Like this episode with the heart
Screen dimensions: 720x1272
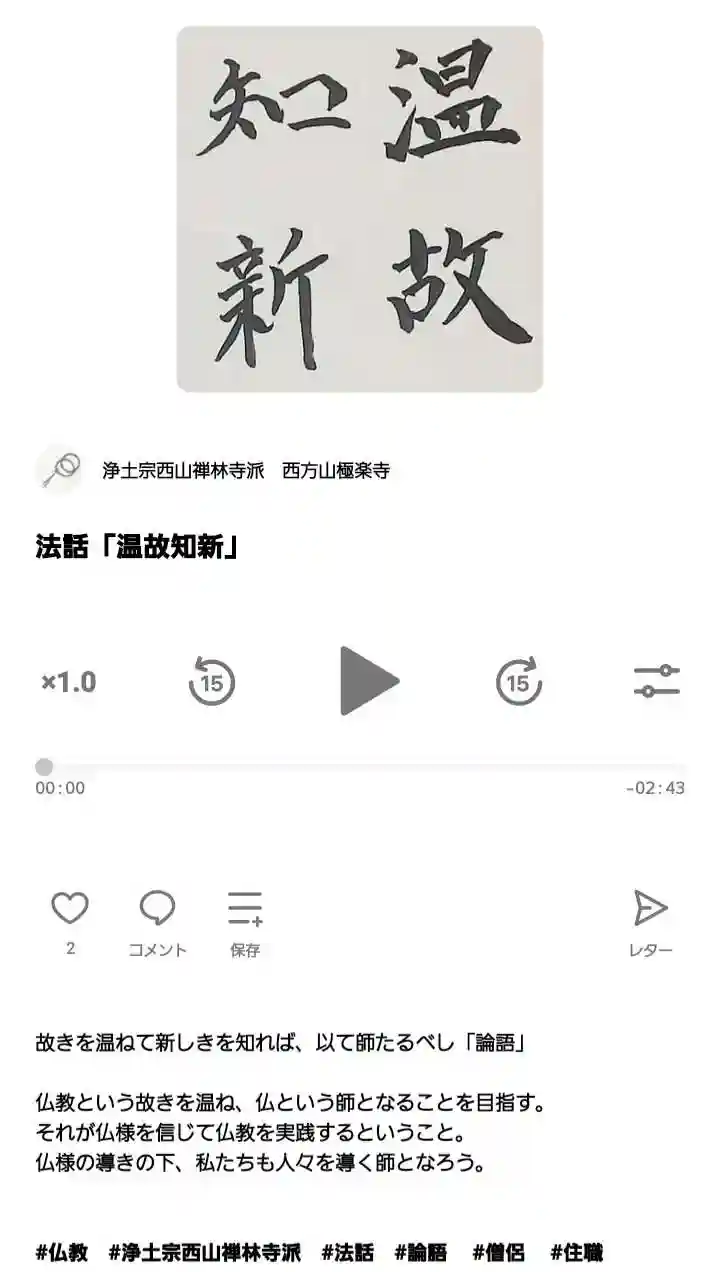click(x=70, y=909)
